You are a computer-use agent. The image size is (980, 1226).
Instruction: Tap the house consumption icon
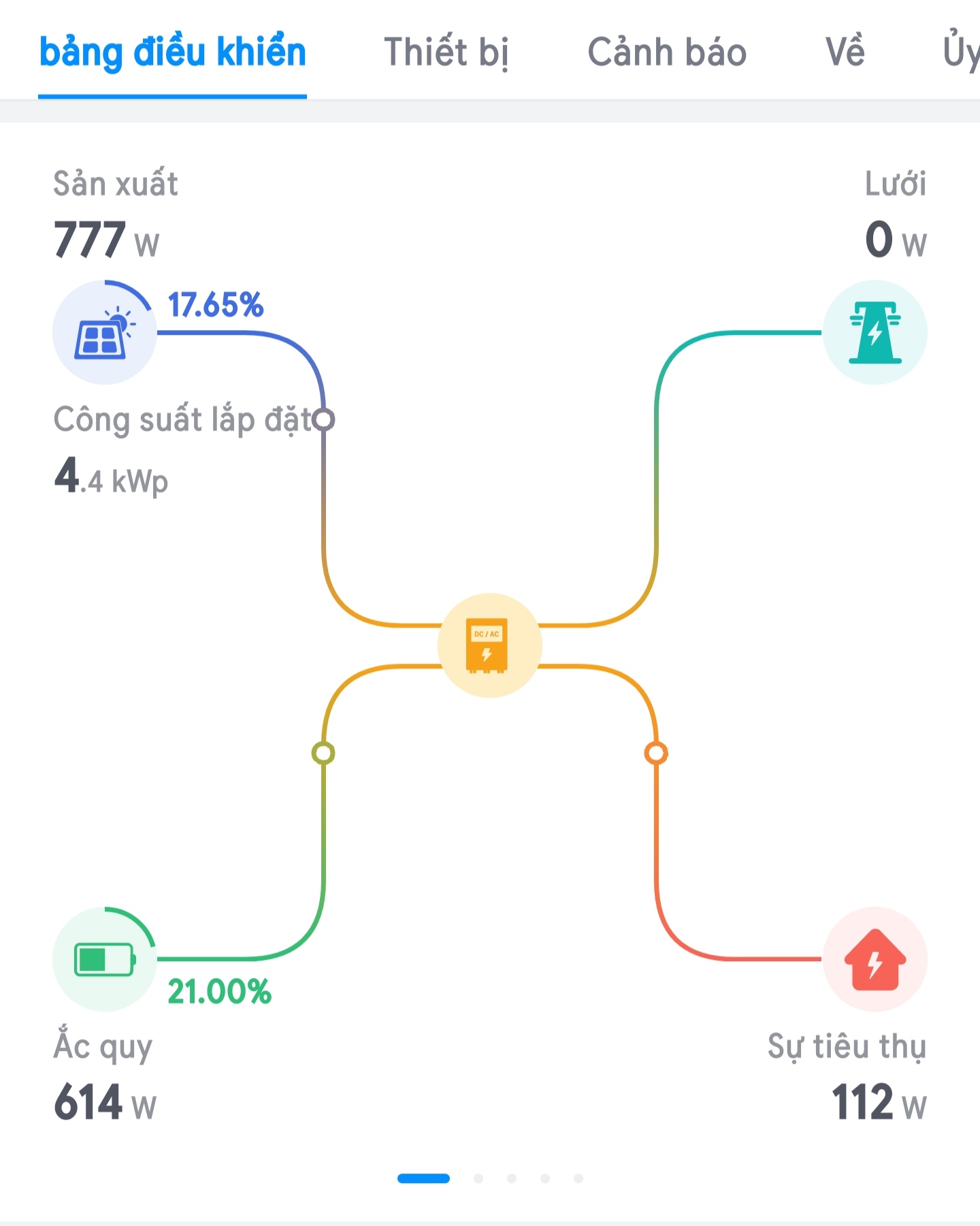pyautogui.click(x=875, y=959)
